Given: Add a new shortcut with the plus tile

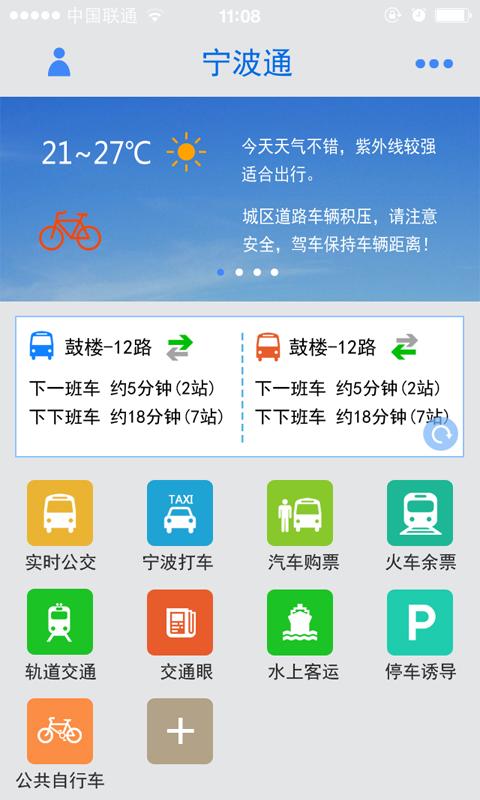Looking at the screenshot, I should click(180, 731).
